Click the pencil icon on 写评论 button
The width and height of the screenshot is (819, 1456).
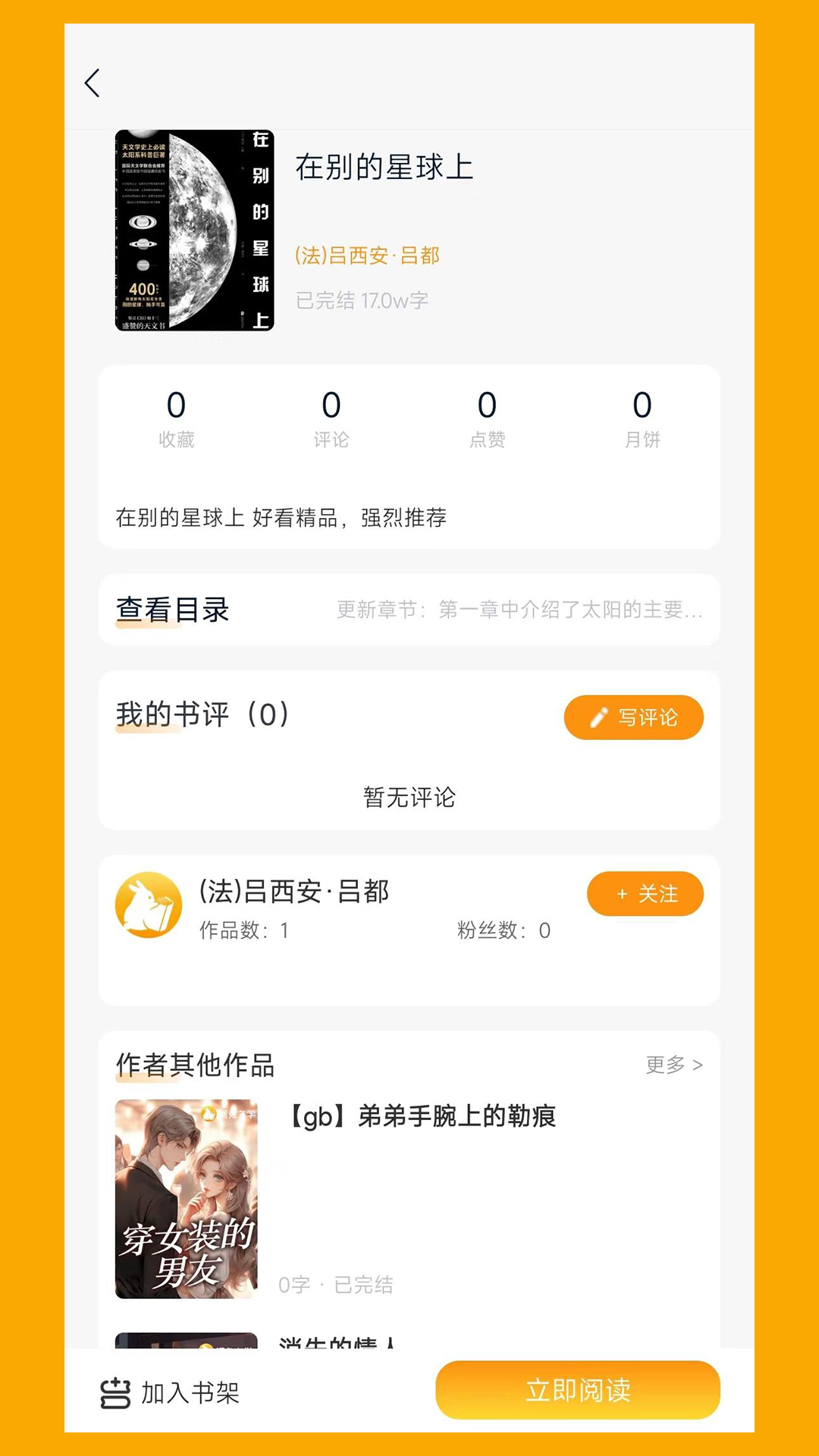599,717
